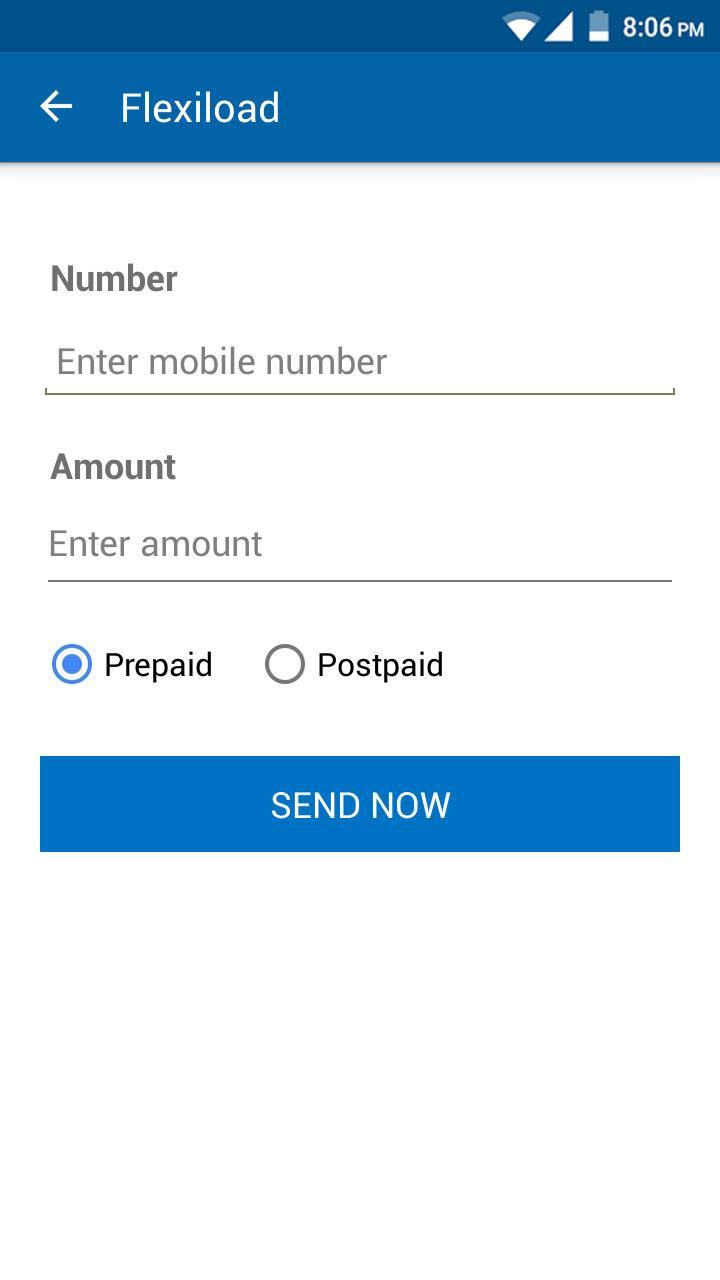This screenshot has width=720, height=1280.
Task: Tap the Amount field label
Action: point(112,466)
